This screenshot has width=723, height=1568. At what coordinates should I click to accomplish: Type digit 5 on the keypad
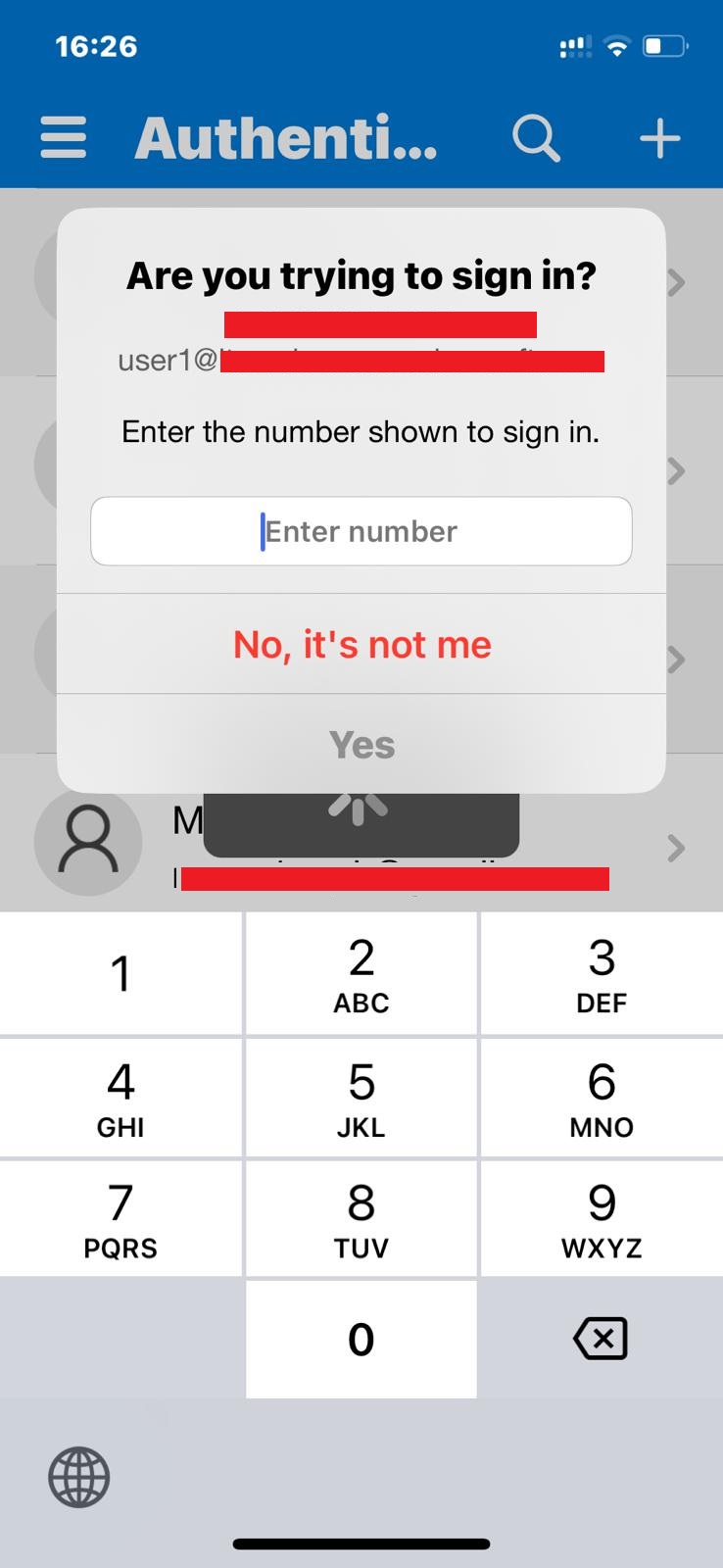[x=361, y=1098]
